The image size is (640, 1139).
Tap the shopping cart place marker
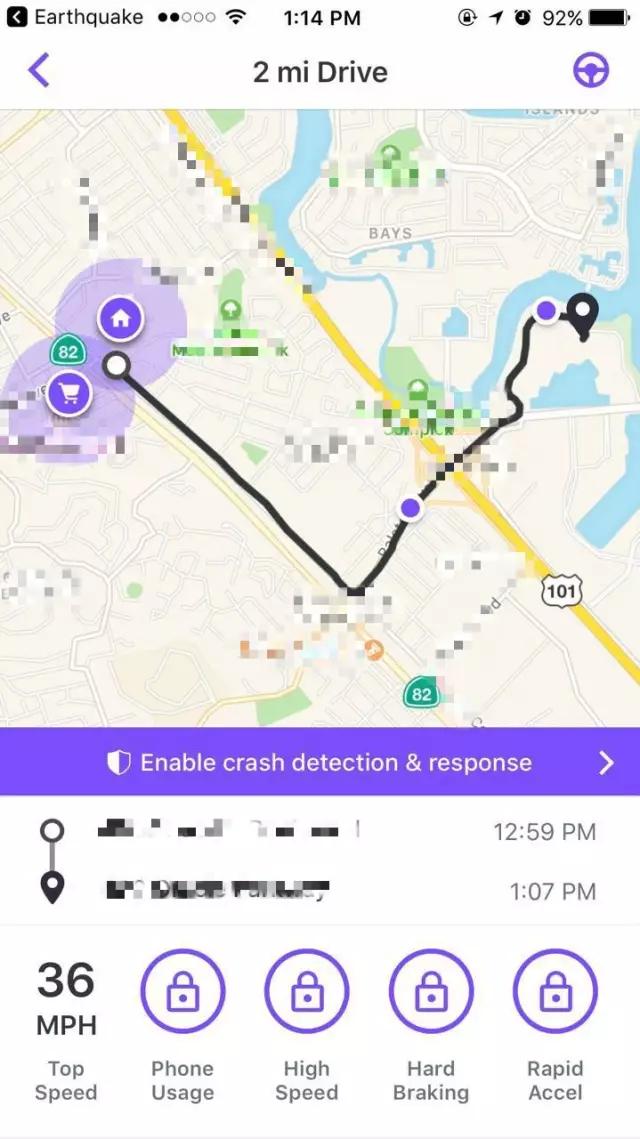click(68, 393)
